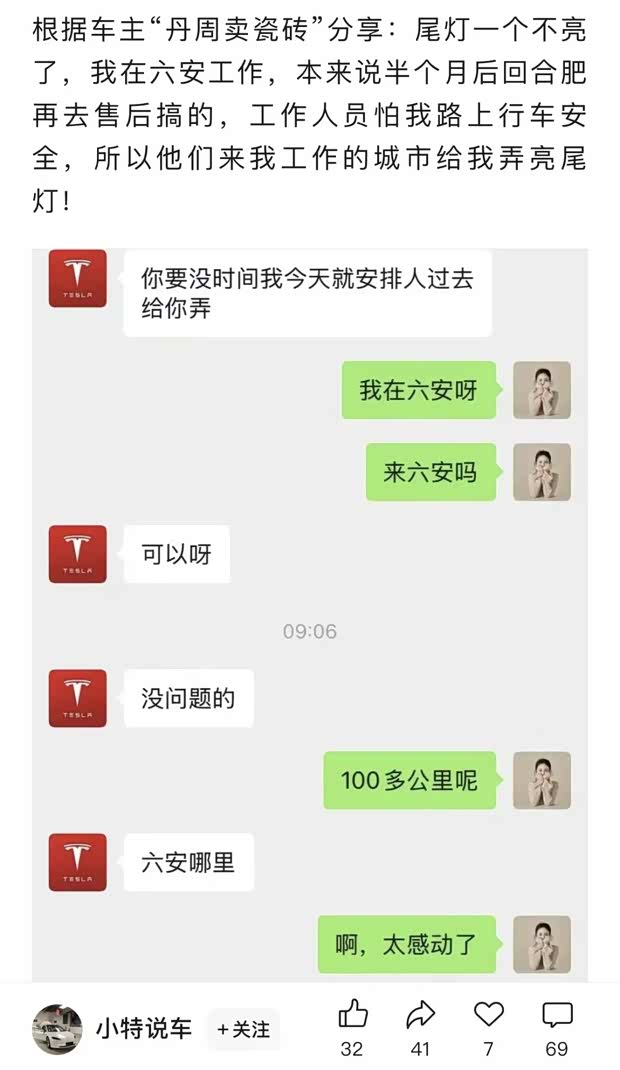Image resolution: width=620 pixels, height=1070 pixels.
Task: Open the comments on this post
Action: (557, 1016)
